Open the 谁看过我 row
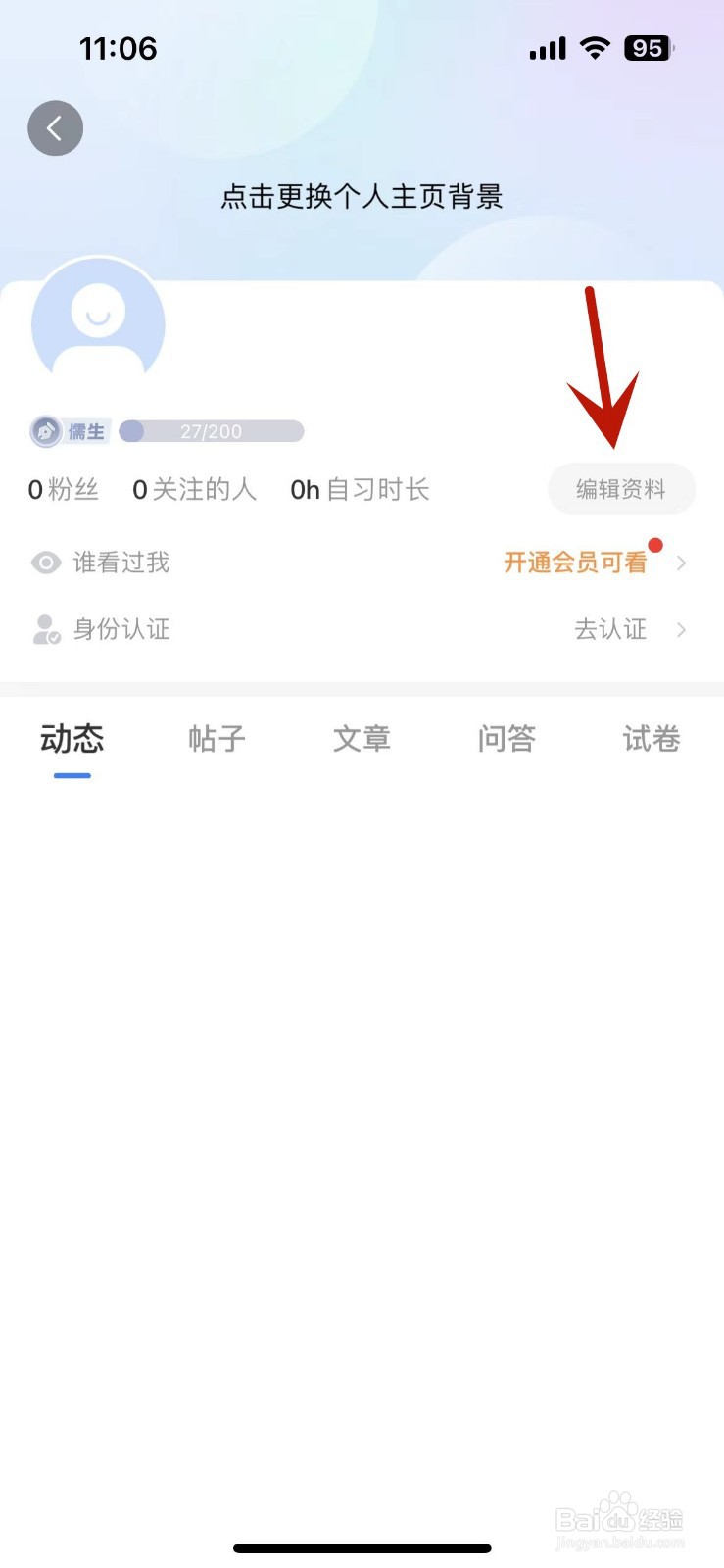Viewport: 724px width, 1568px height. point(362,563)
